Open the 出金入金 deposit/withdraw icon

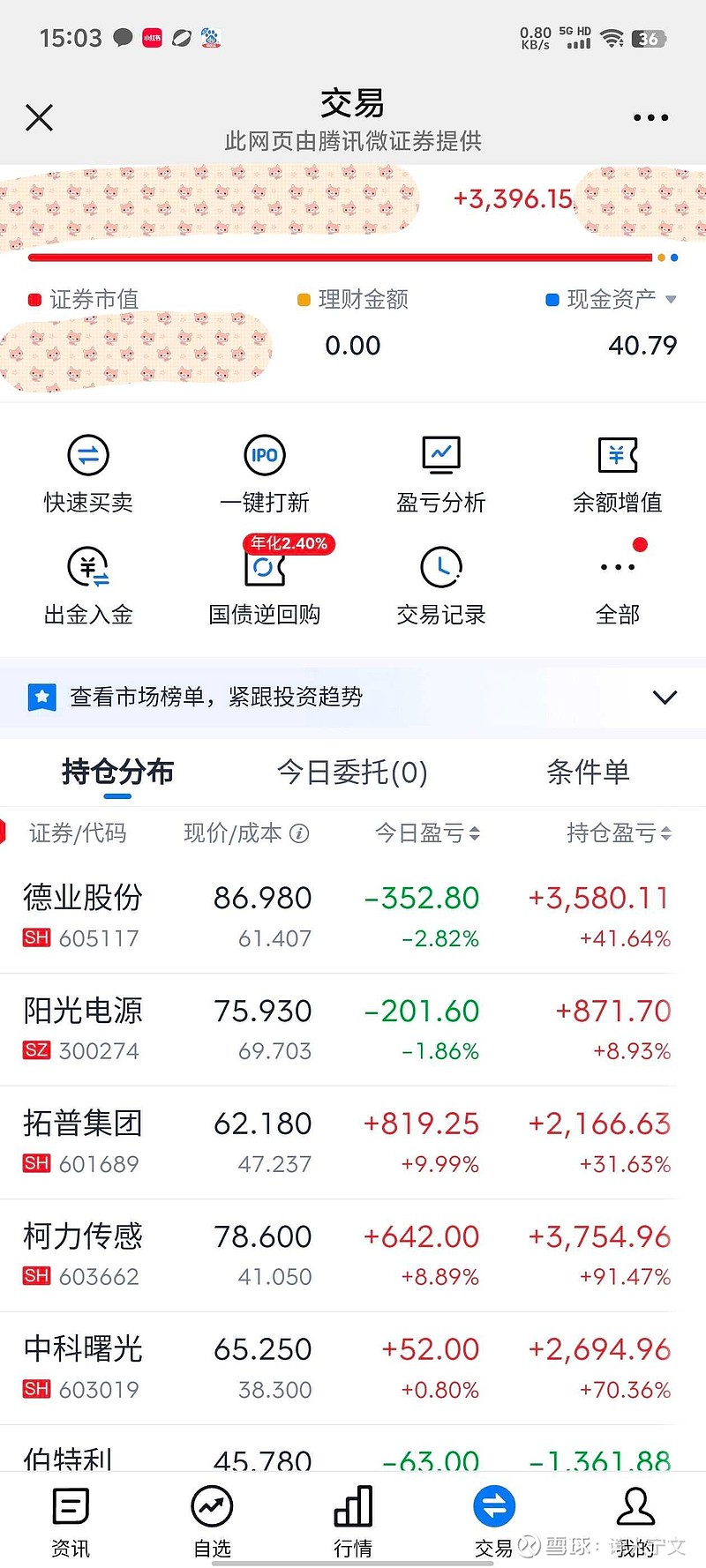click(x=88, y=582)
